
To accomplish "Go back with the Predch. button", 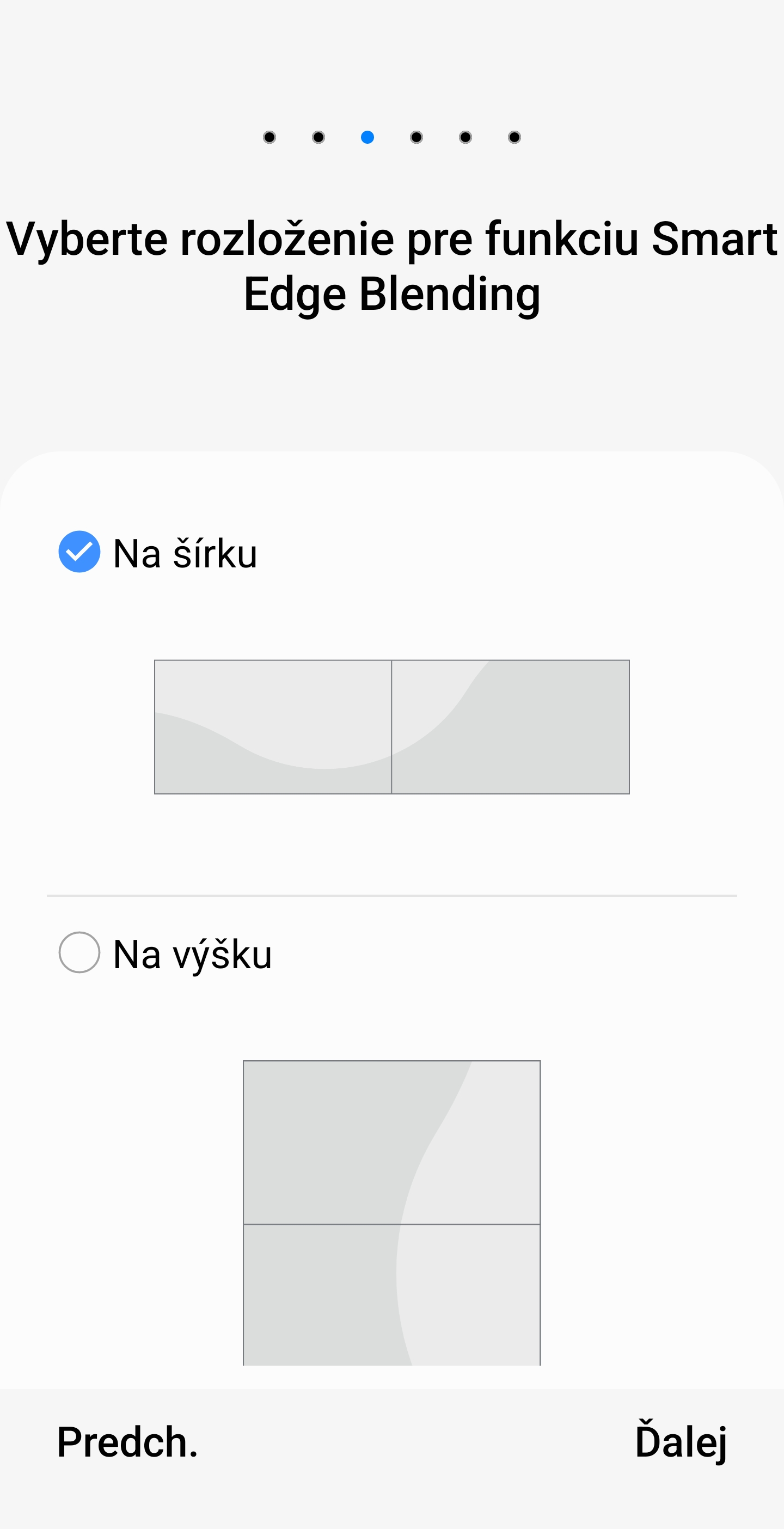I will coord(127,1442).
